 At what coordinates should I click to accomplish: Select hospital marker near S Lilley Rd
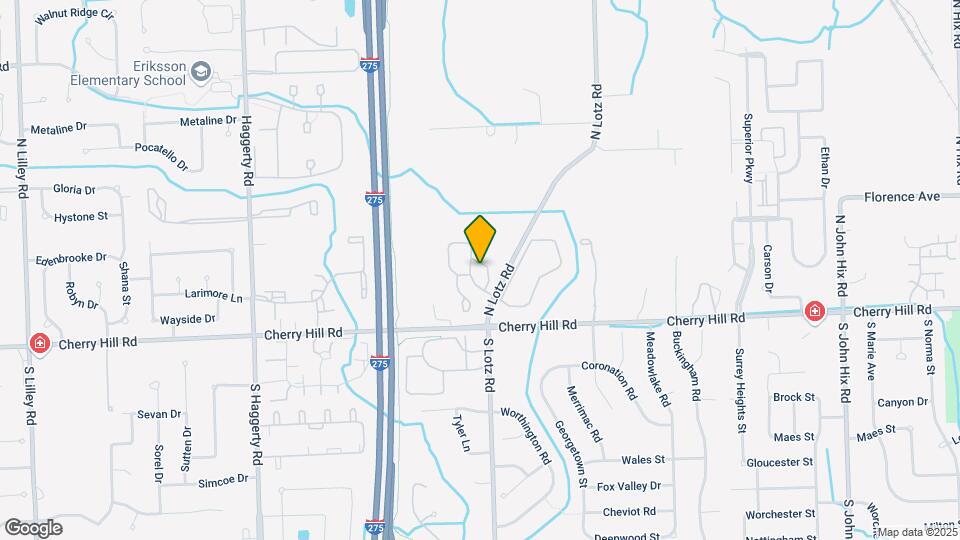pyautogui.click(x=40, y=343)
